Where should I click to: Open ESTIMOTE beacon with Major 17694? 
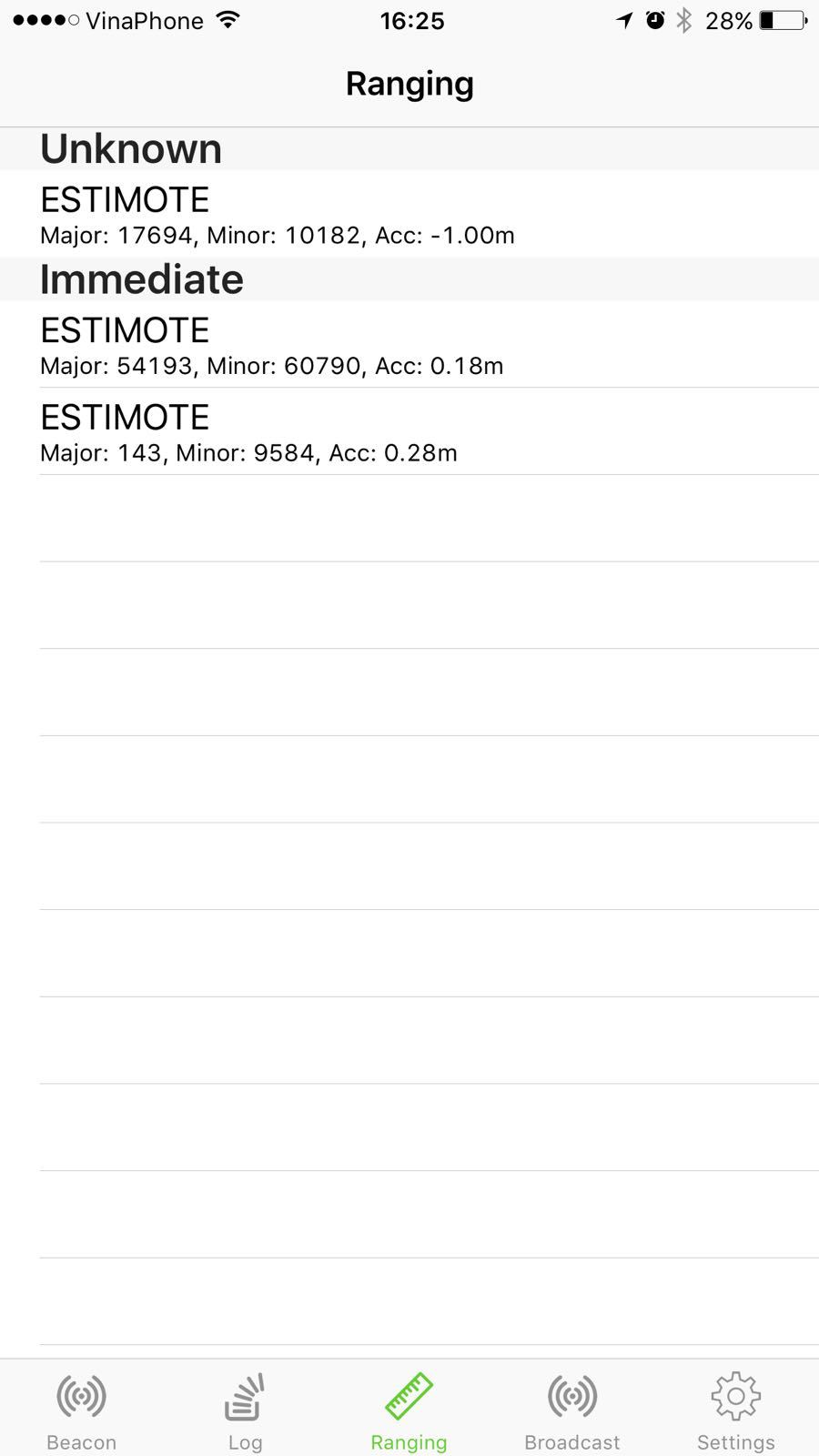click(x=409, y=214)
